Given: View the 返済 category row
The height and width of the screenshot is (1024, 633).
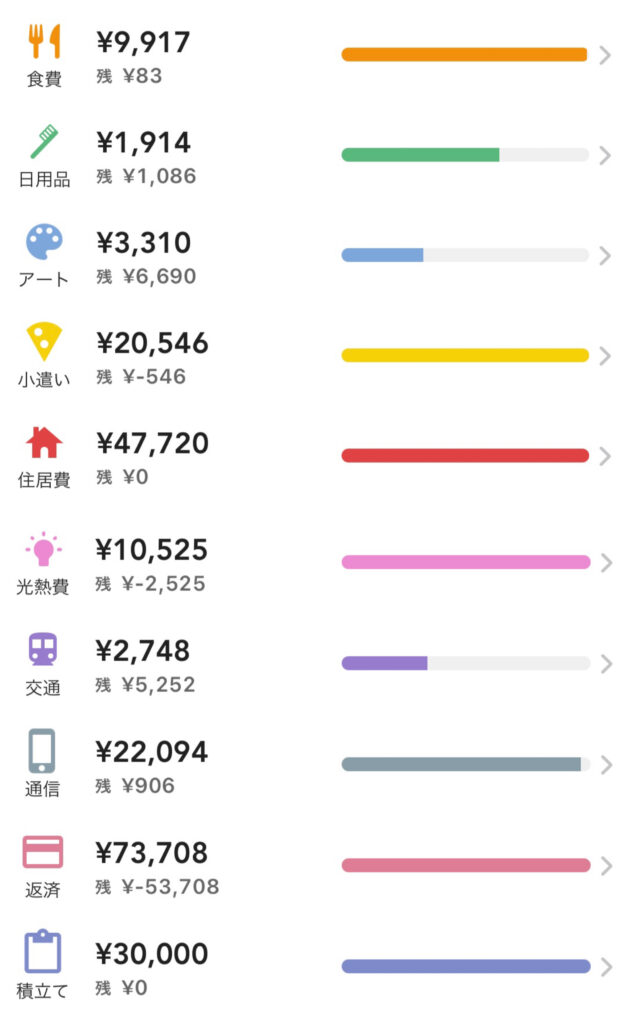Looking at the screenshot, I should pos(316,866).
